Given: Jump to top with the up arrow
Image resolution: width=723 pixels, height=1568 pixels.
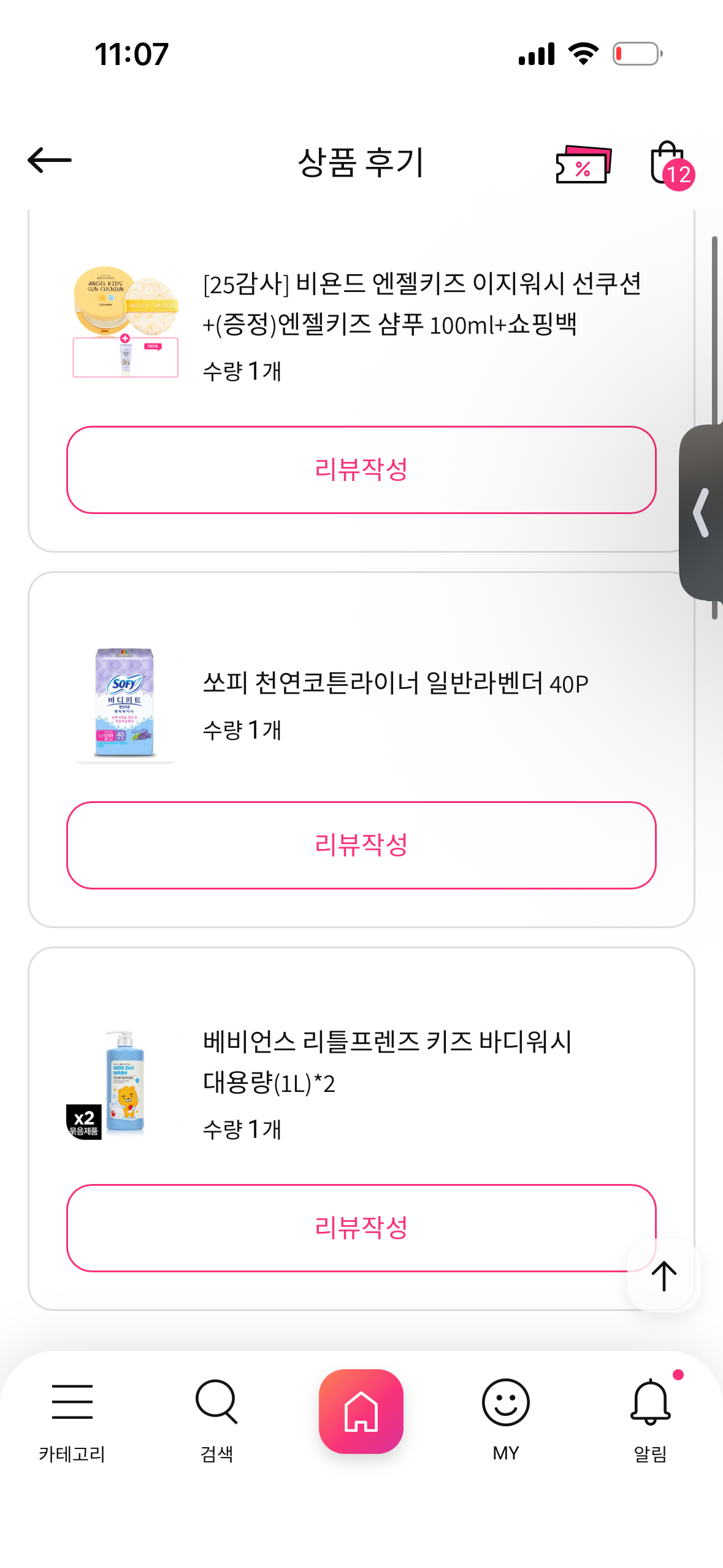Looking at the screenshot, I should [x=664, y=1276].
